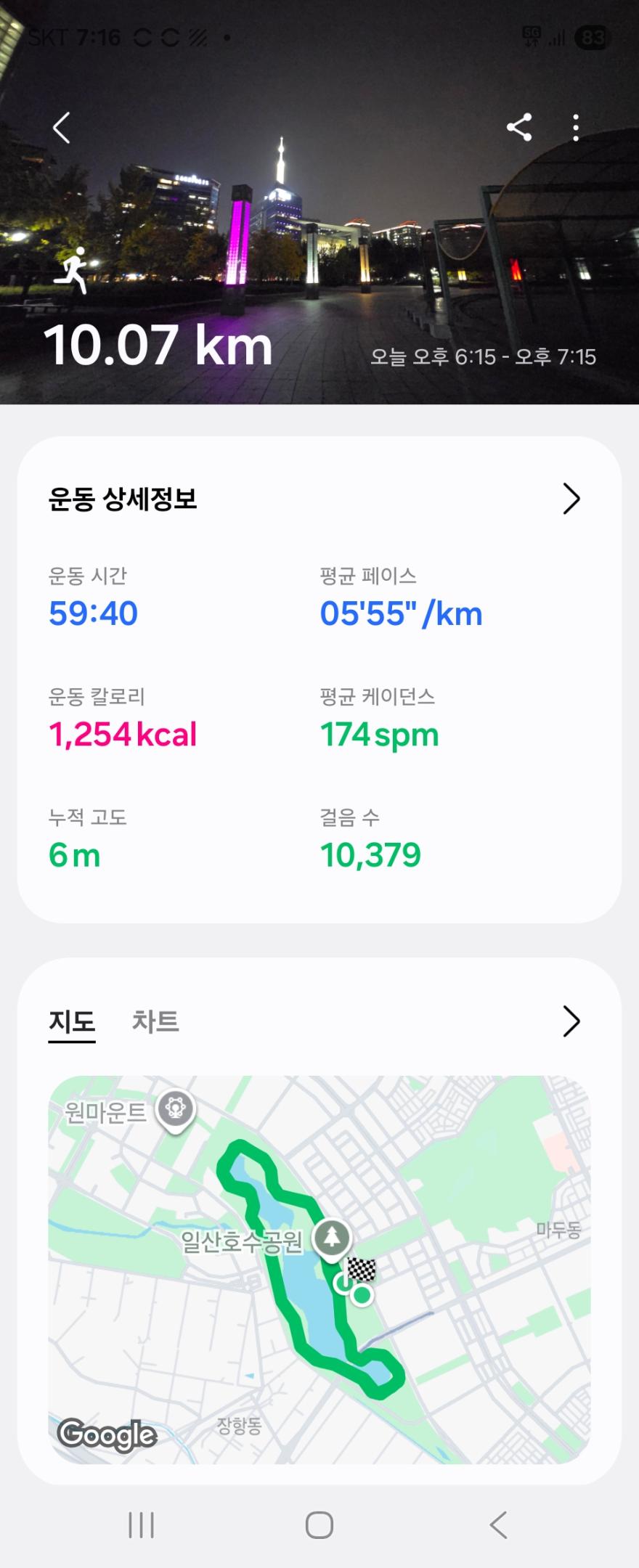
Task: Stay on the 지도 tab
Action: point(71,1022)
